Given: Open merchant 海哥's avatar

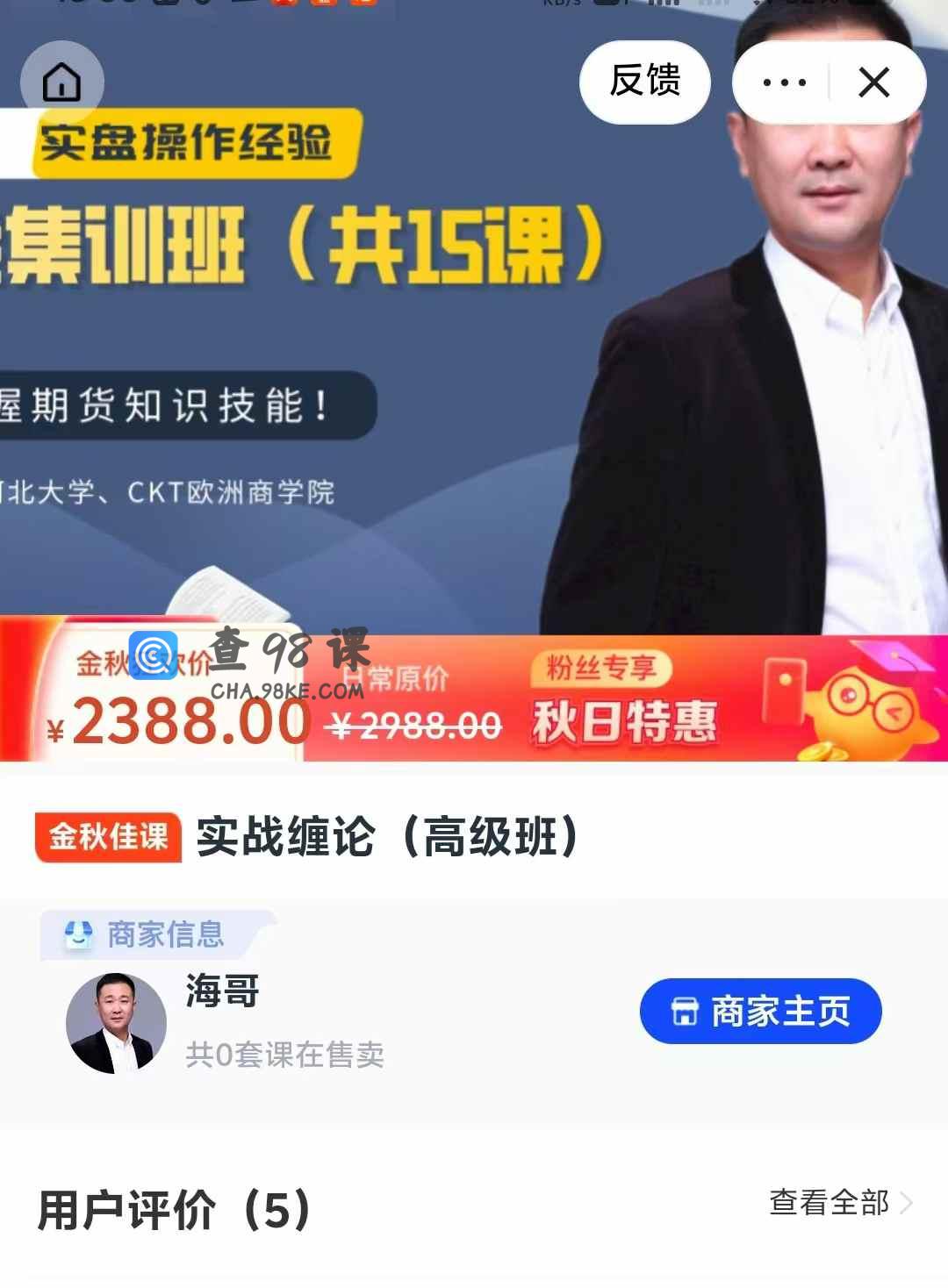Looking at the screenshot, I should 116,1023.
